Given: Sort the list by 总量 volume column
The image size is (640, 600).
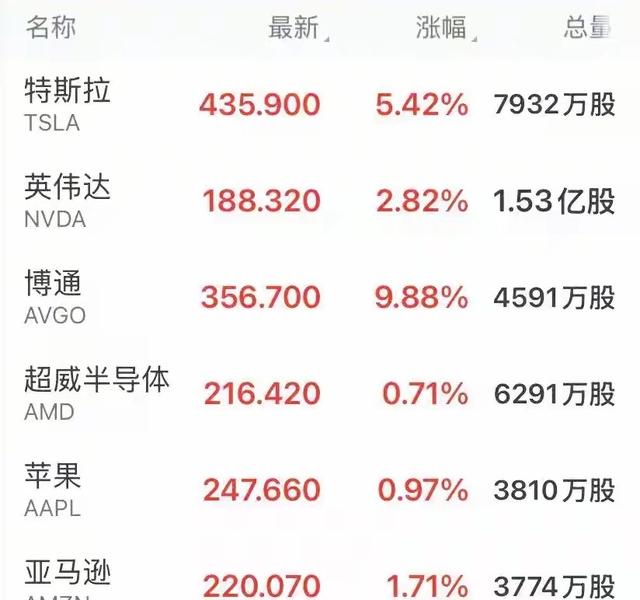Looking at the screenshot, I should (x=588, y=28).
